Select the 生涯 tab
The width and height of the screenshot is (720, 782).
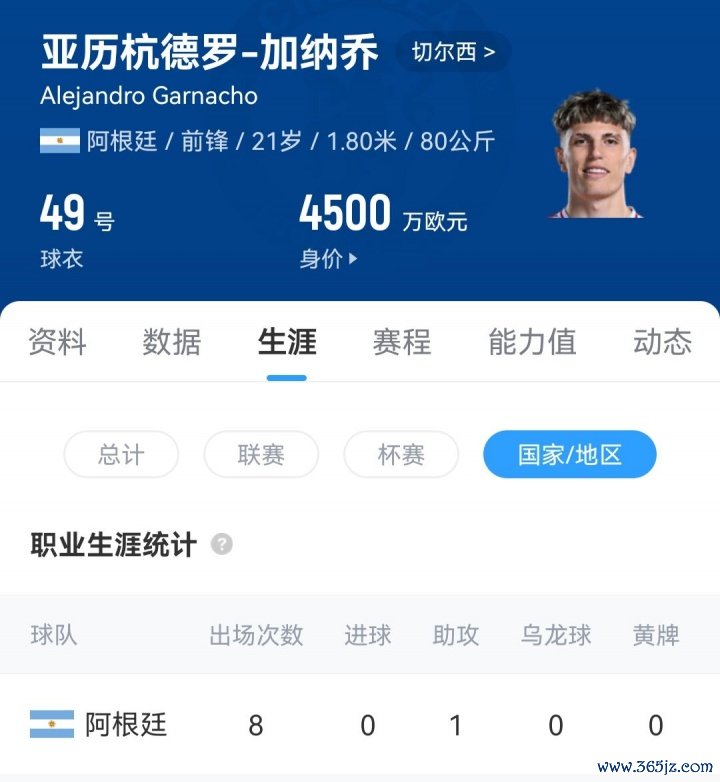point(287,342)
